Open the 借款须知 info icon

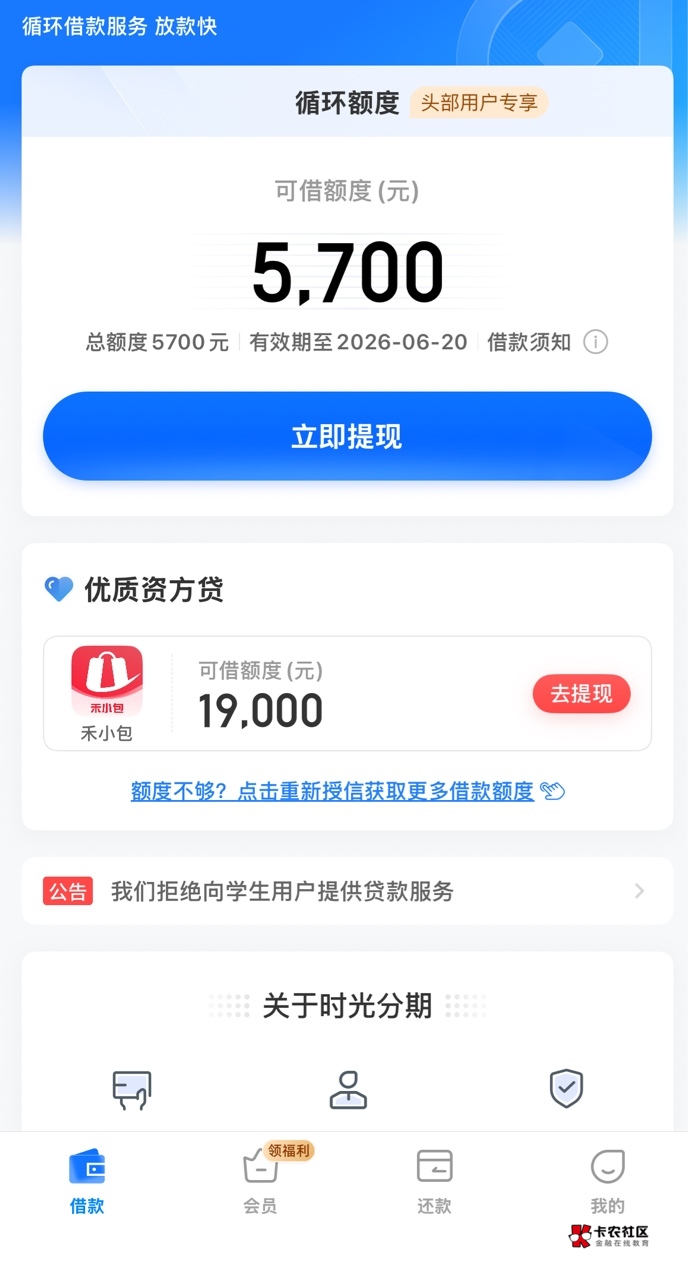point(595,342)
